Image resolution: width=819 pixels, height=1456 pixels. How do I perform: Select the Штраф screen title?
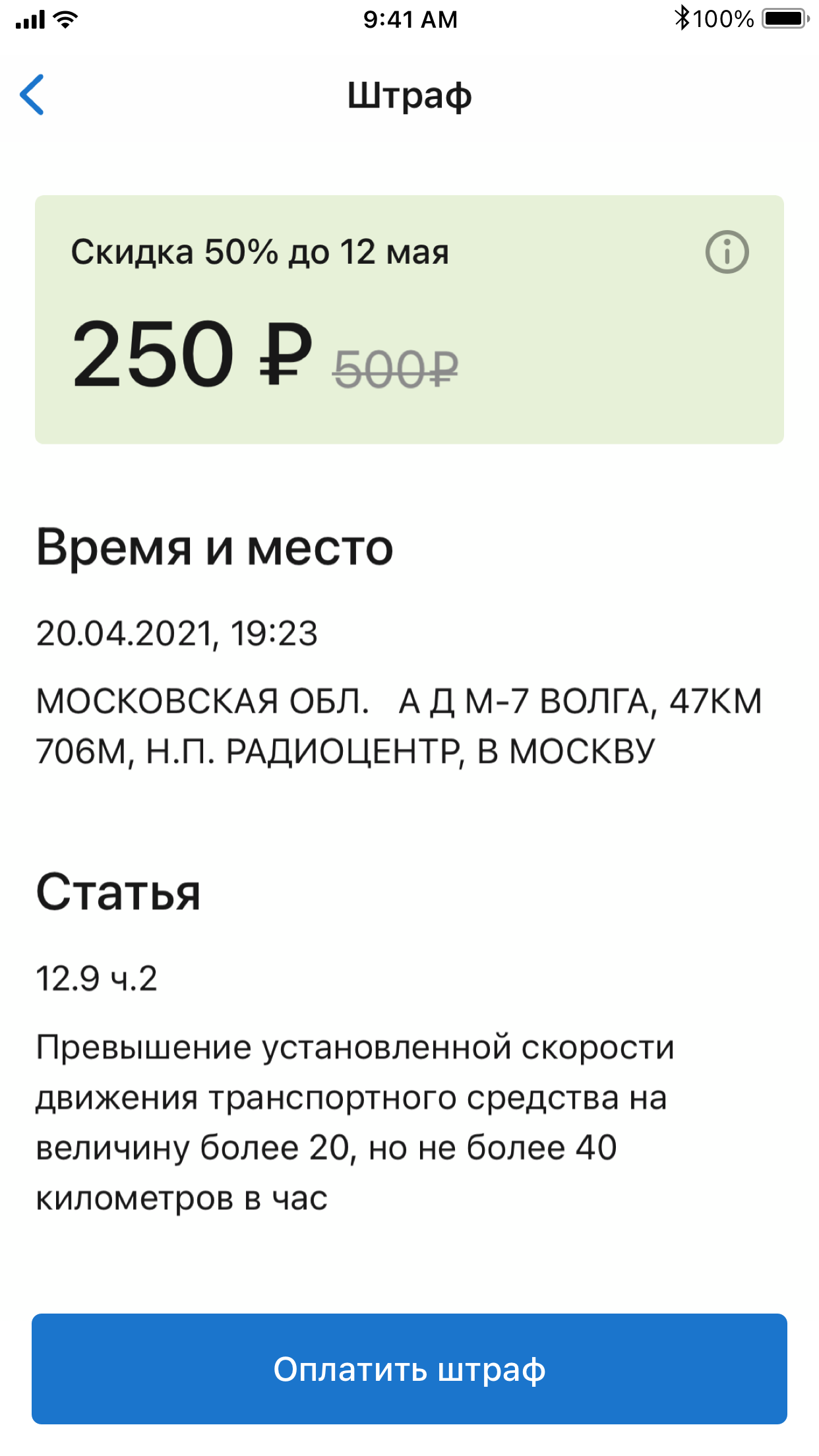[409, 96]
